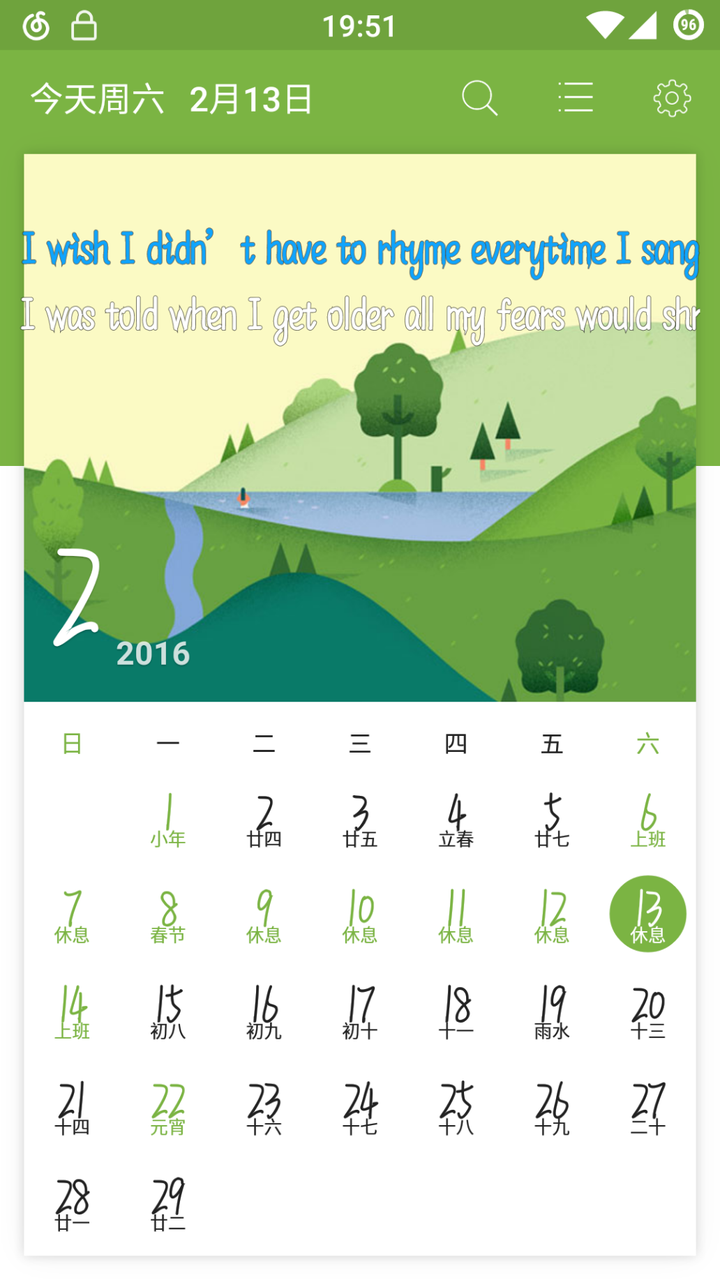The image size is (720, 1280).
Task: Open the list view icon
Action: click(x=575, y=98)
